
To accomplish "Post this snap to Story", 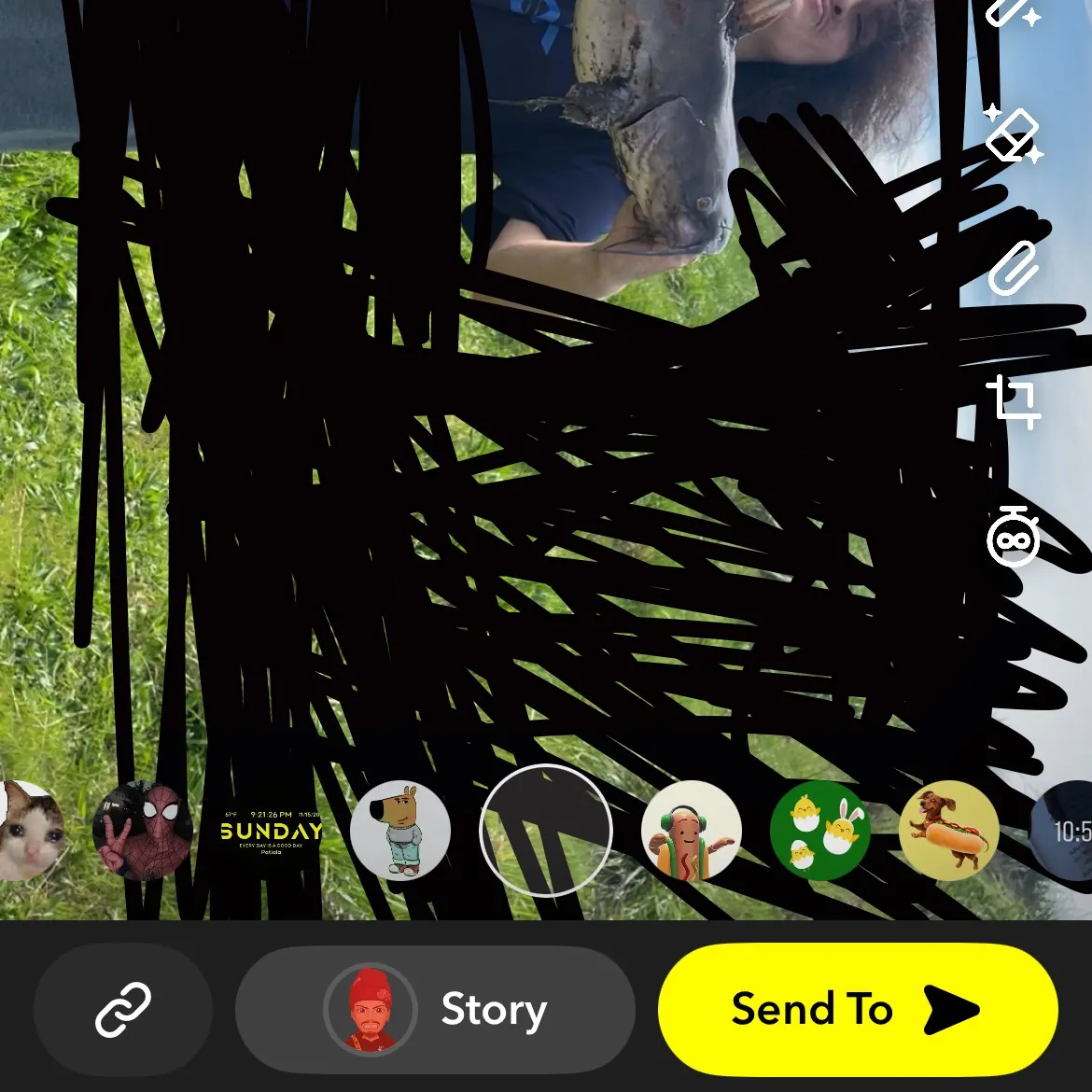I will point(436,1010).
